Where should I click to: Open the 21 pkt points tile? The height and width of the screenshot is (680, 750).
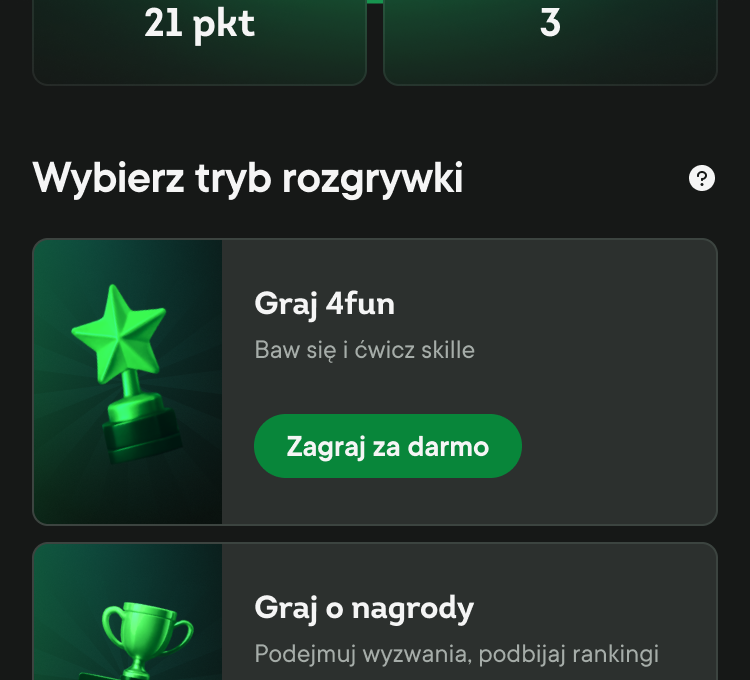point(200,40)
